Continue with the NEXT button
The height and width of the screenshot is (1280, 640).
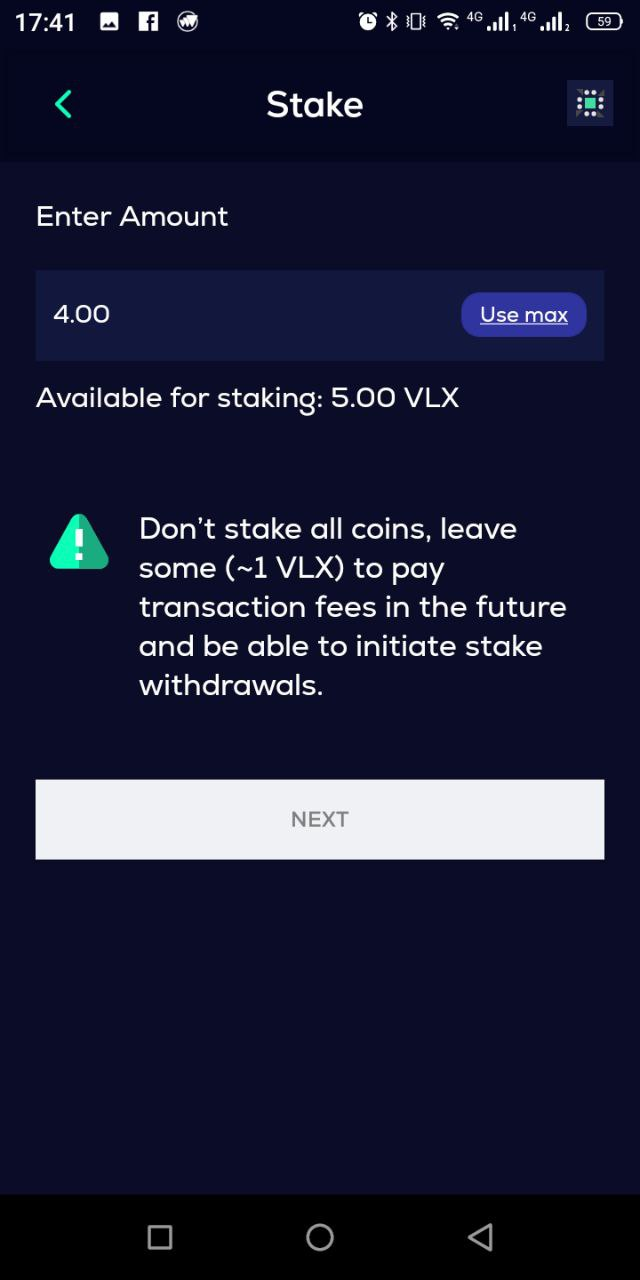320,819
